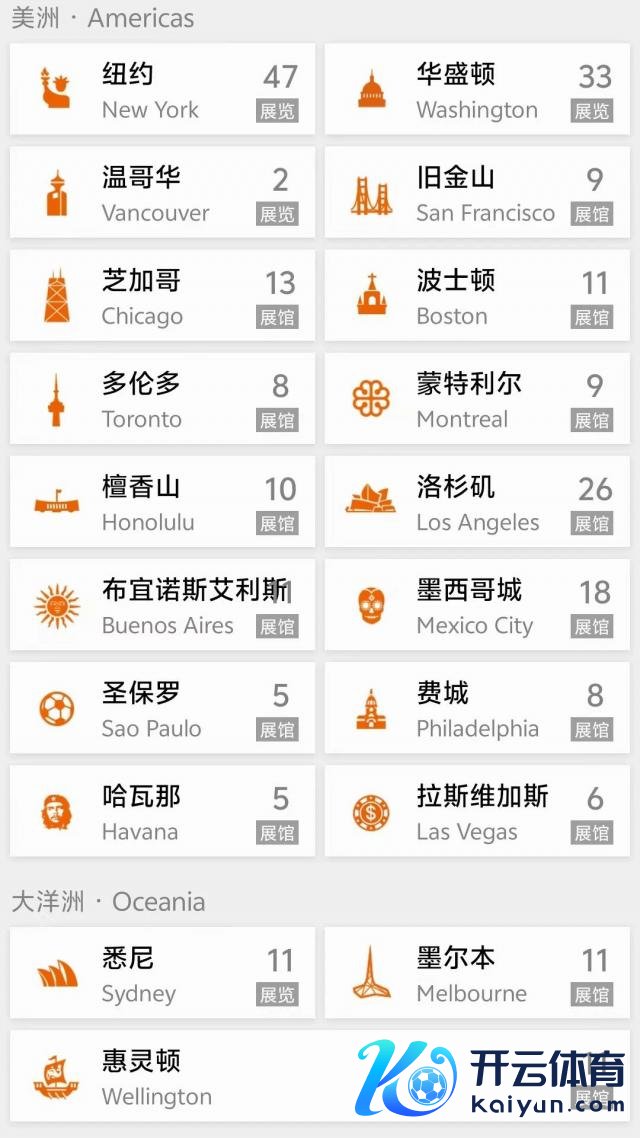Choose Sydney under Oceania

(162, 973)
